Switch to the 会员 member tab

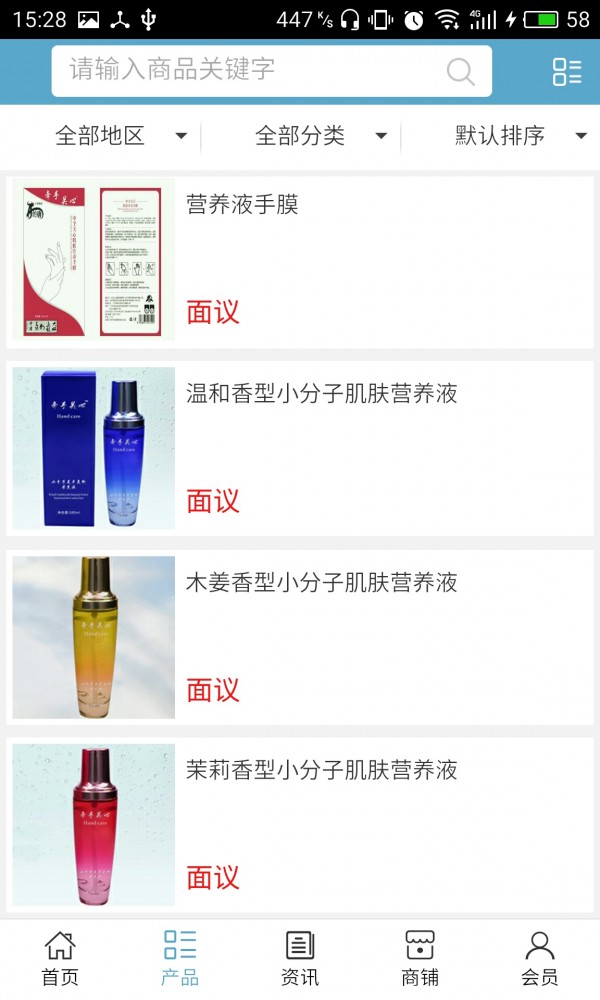coord(540,958)
